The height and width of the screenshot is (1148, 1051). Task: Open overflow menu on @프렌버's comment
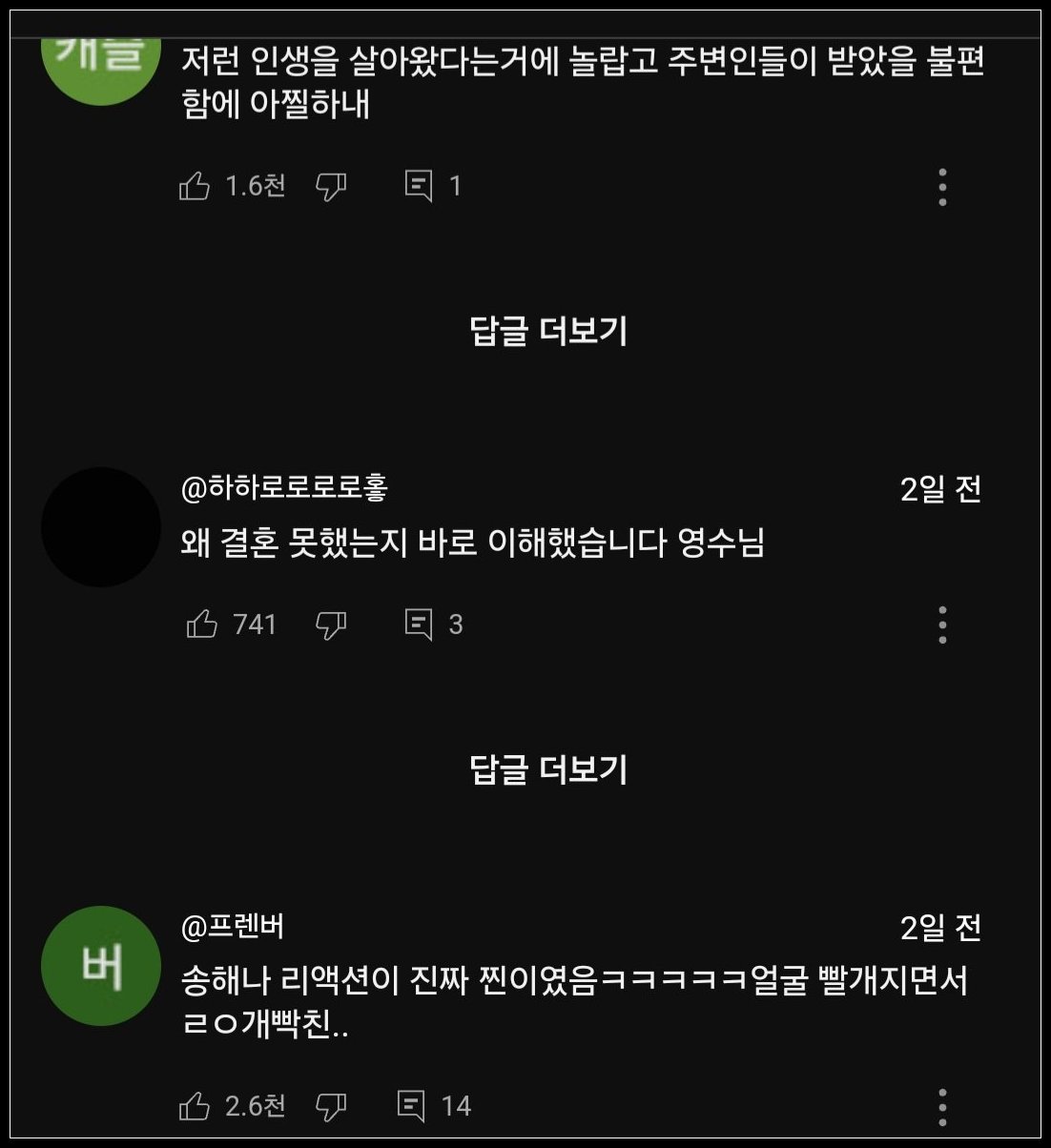pyautogui.click(x=942, y=1106)
